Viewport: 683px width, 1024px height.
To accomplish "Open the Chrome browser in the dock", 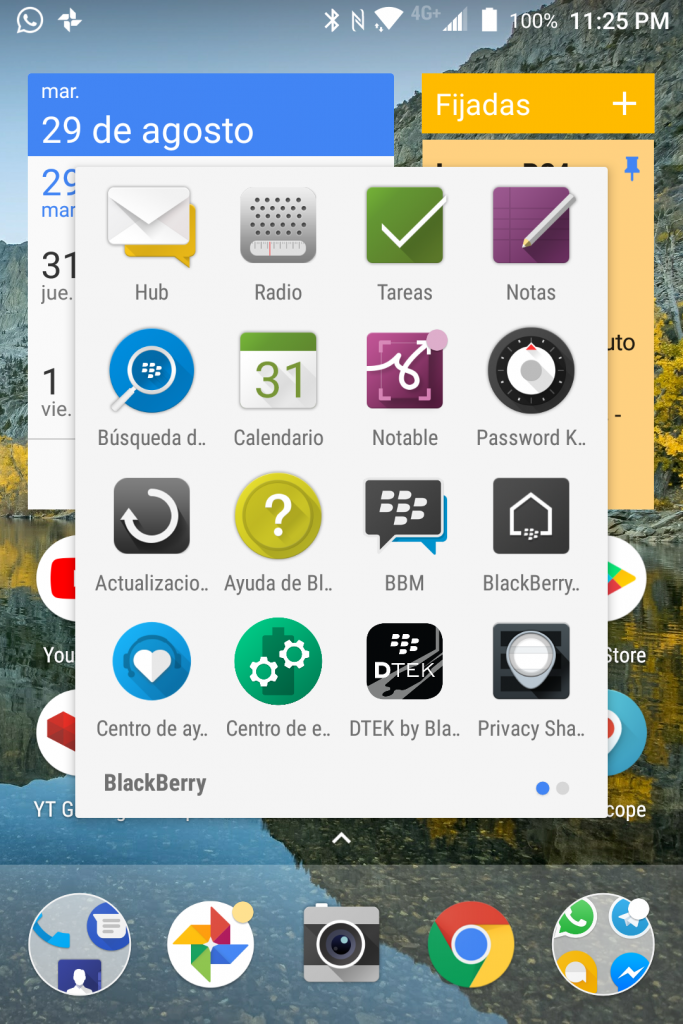I will click(470, 944).
